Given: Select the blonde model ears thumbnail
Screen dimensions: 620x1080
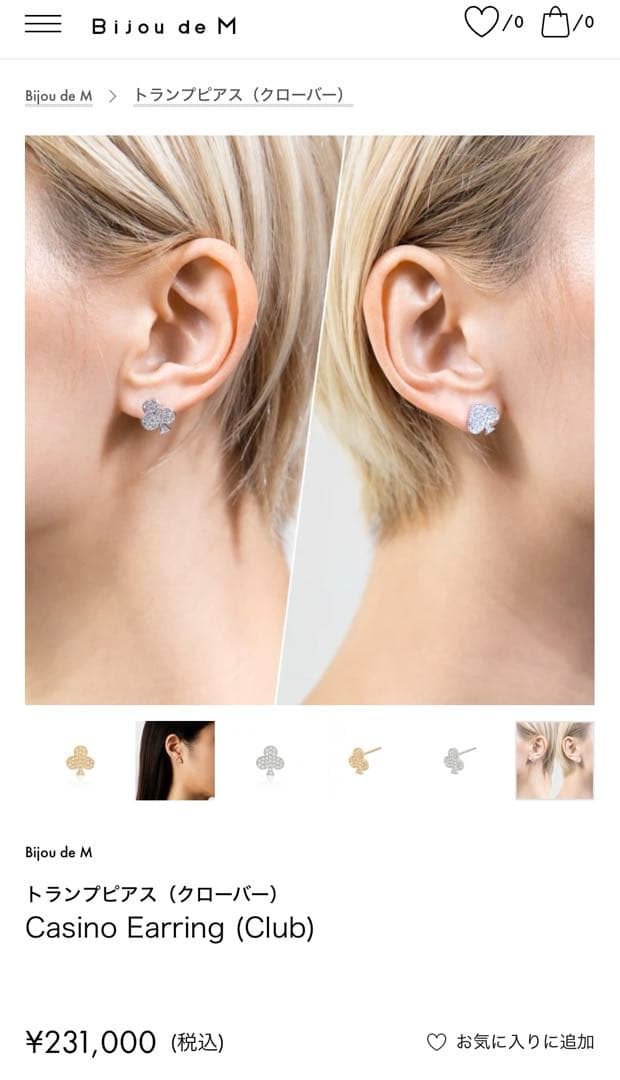Looking at the screenshot, I should click(555, 761).
